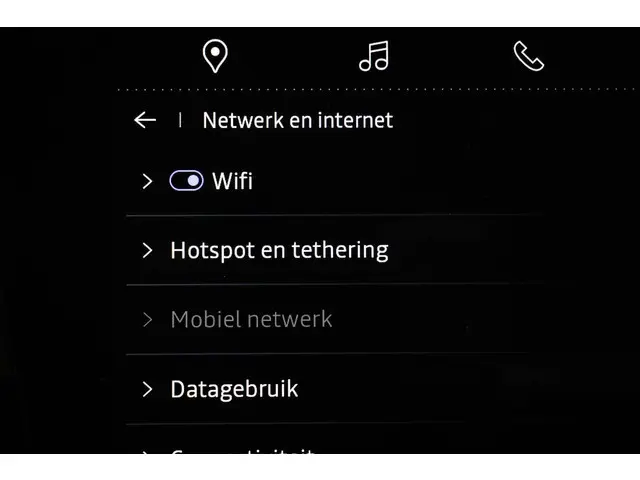Open Hotspot en tethering settings
Image resolution: width=640 pixels, height=480 pixels.
click(x=279, y=250)
